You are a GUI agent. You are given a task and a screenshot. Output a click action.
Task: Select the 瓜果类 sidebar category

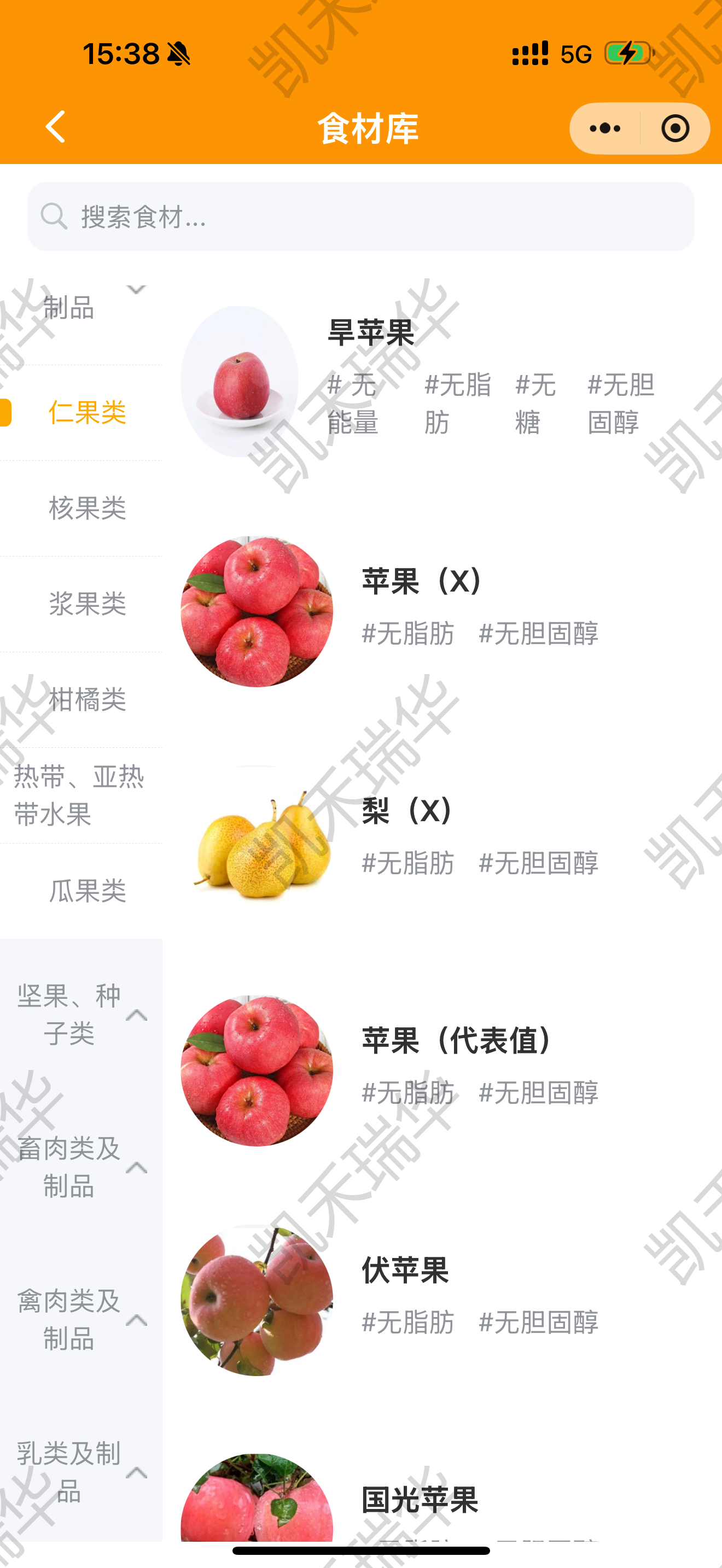pos(87,892)
